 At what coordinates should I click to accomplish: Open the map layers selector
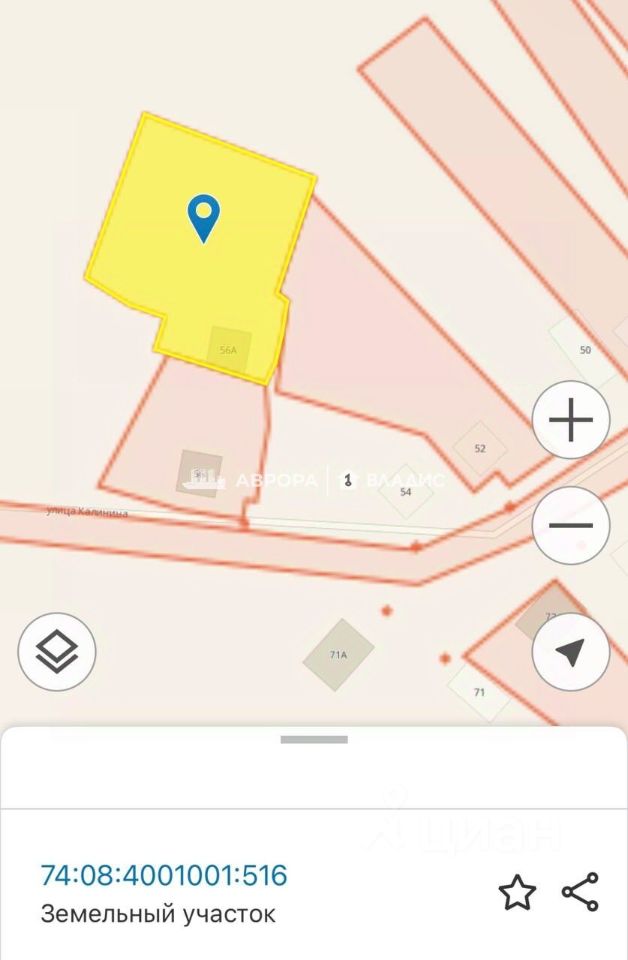[x=57, y=652]
